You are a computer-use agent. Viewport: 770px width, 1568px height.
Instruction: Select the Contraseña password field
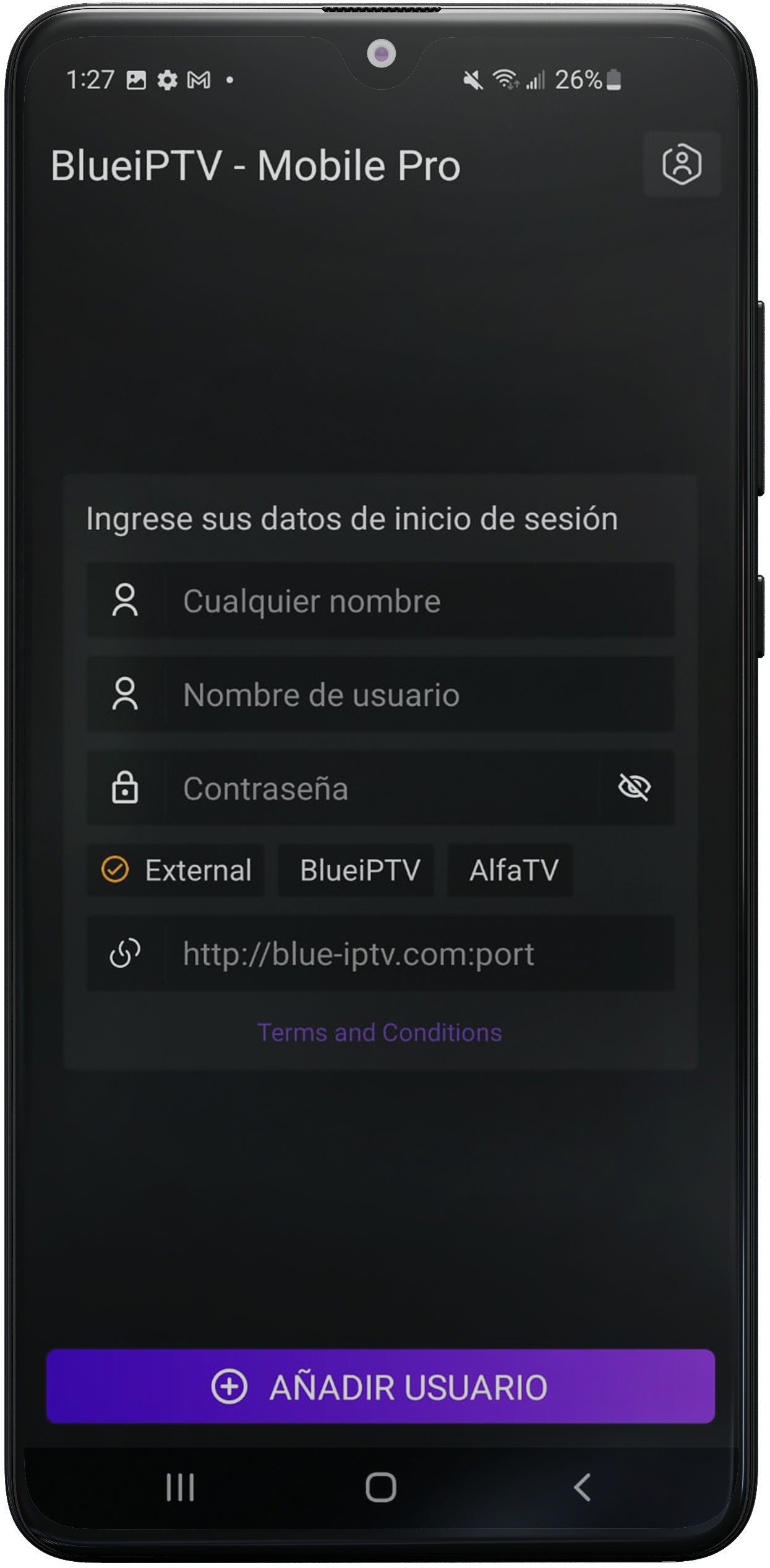point(381,789)
